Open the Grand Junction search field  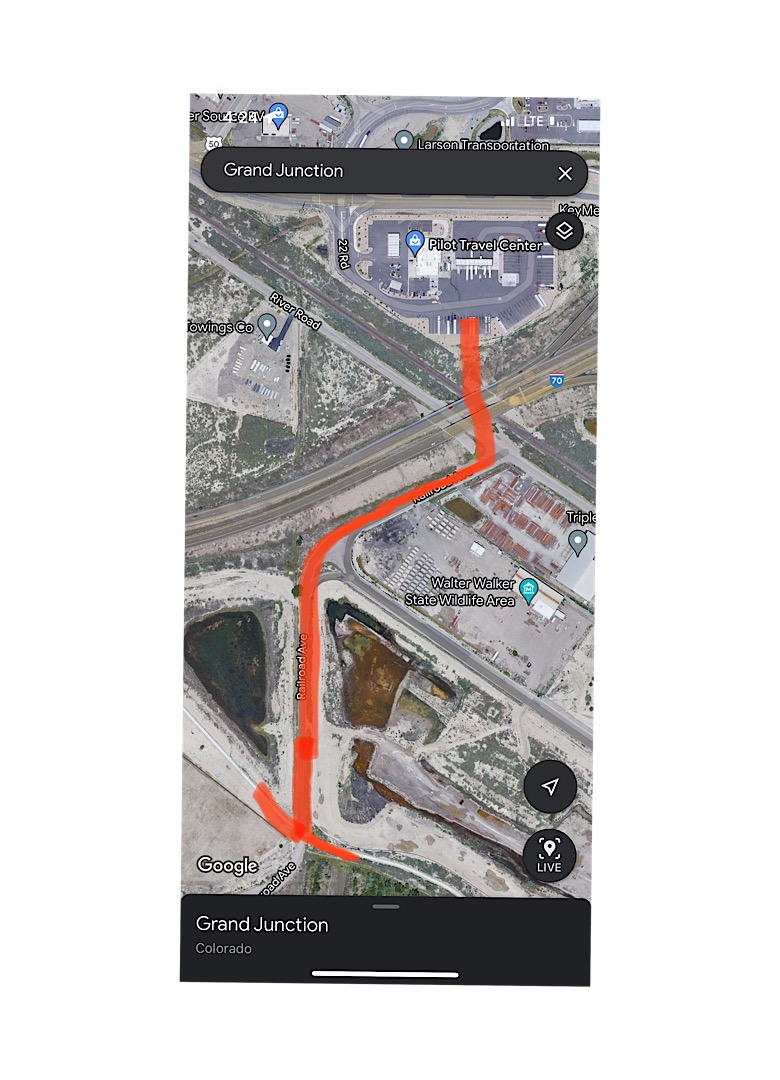[380, 171]
